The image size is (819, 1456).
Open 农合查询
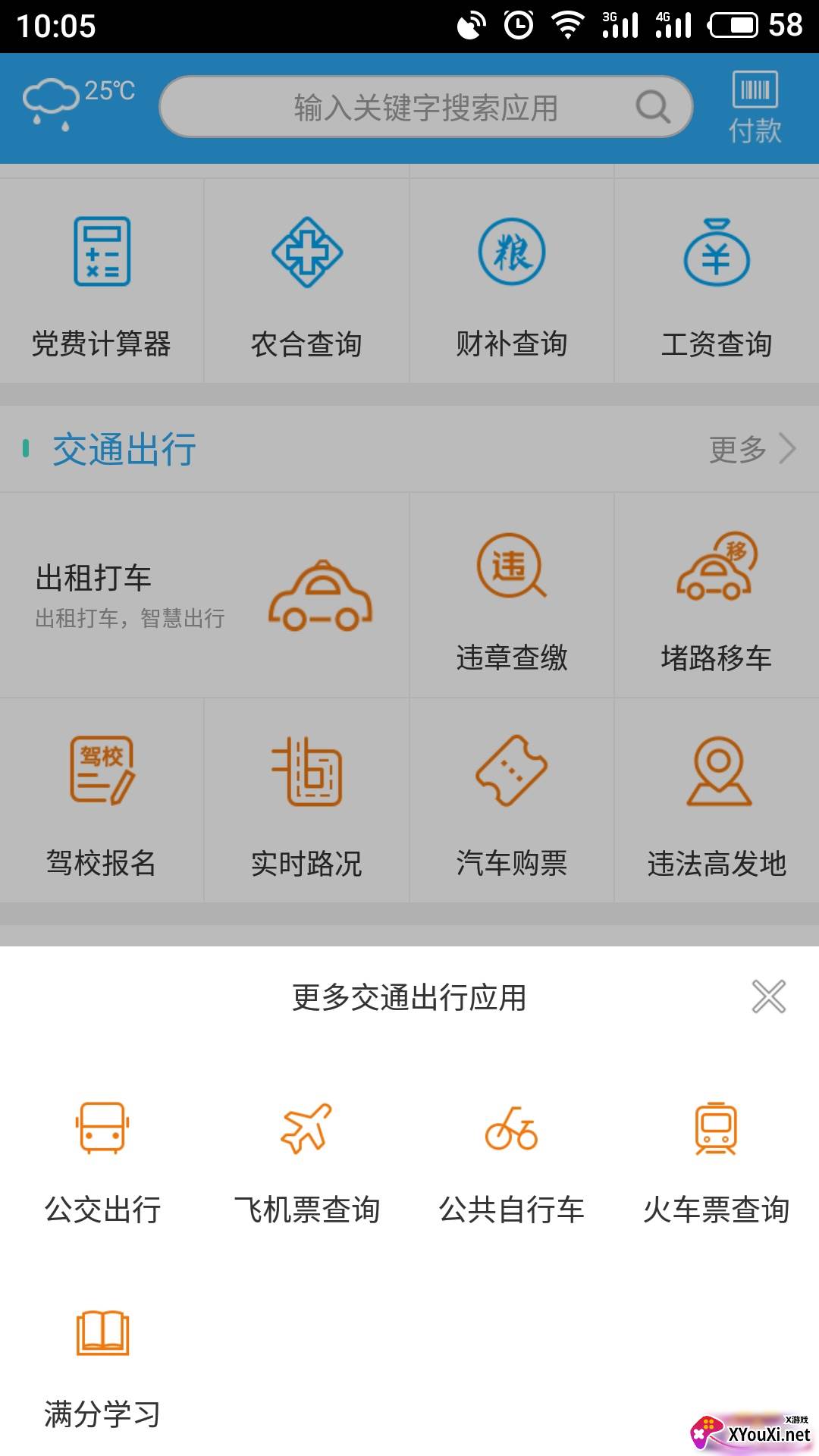coord(306,281)
